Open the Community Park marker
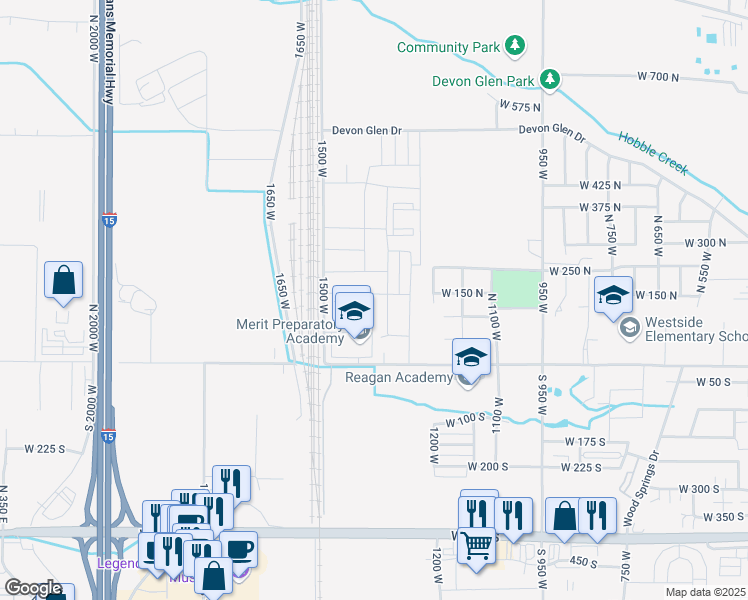 point(515,46)
